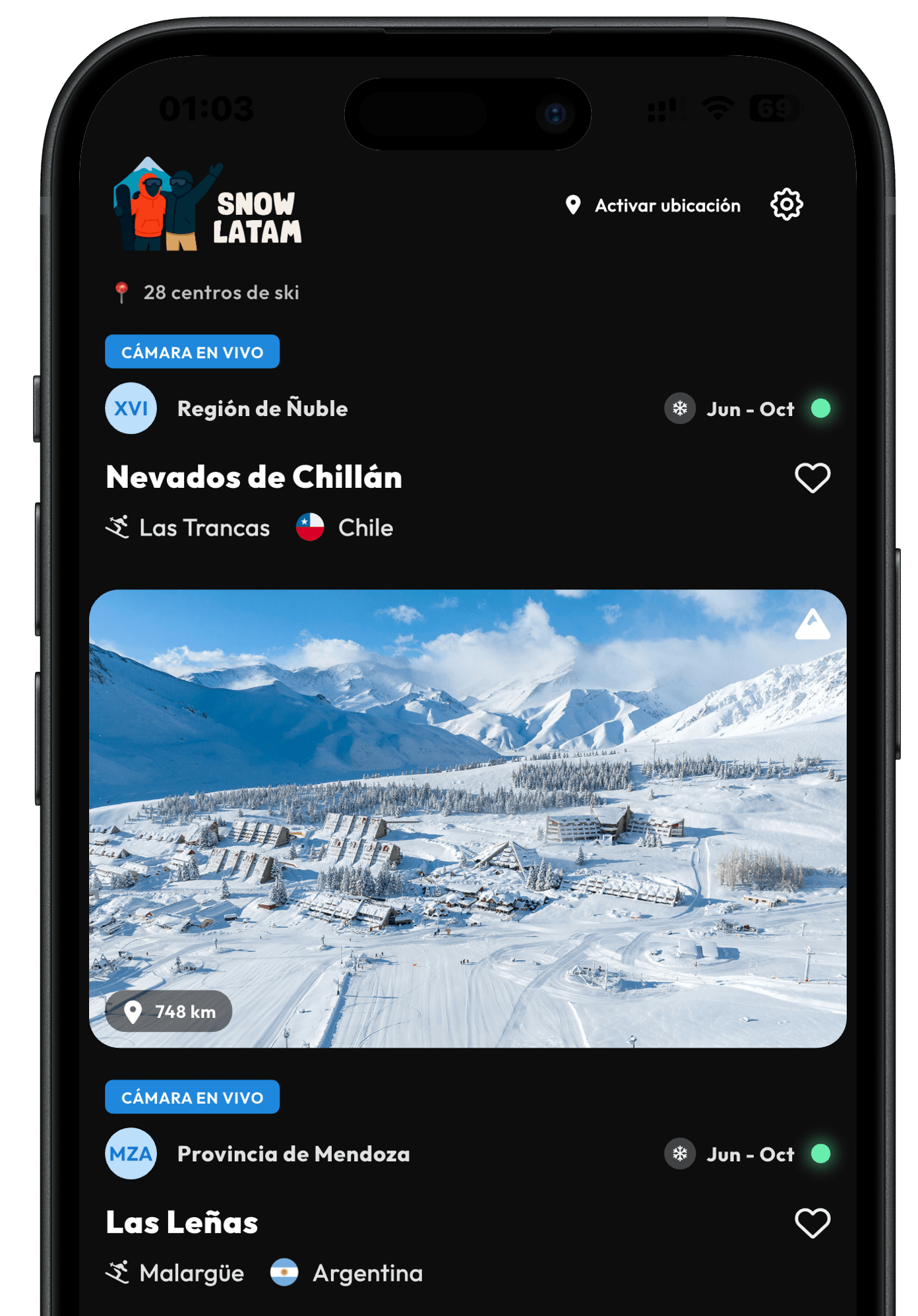
Task: Open the Las Leñas resort card
Action: (x=182, y=1223)
